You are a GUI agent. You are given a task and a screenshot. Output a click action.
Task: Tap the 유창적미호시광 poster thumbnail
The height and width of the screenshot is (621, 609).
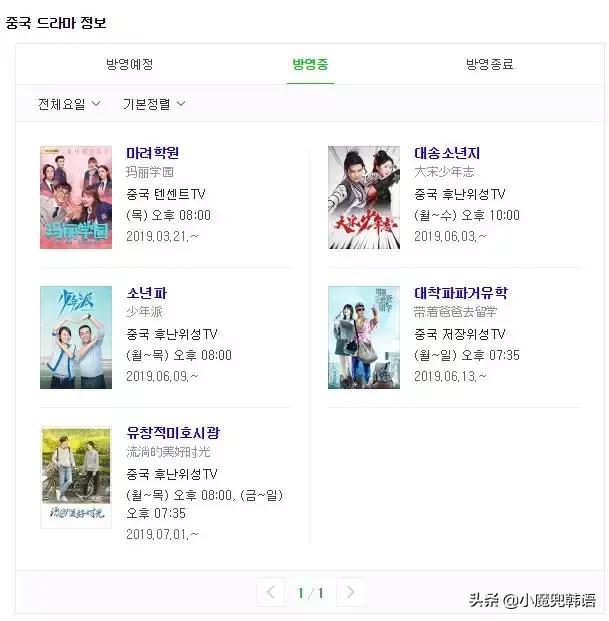pyautogui.click(x=76, y=478)
